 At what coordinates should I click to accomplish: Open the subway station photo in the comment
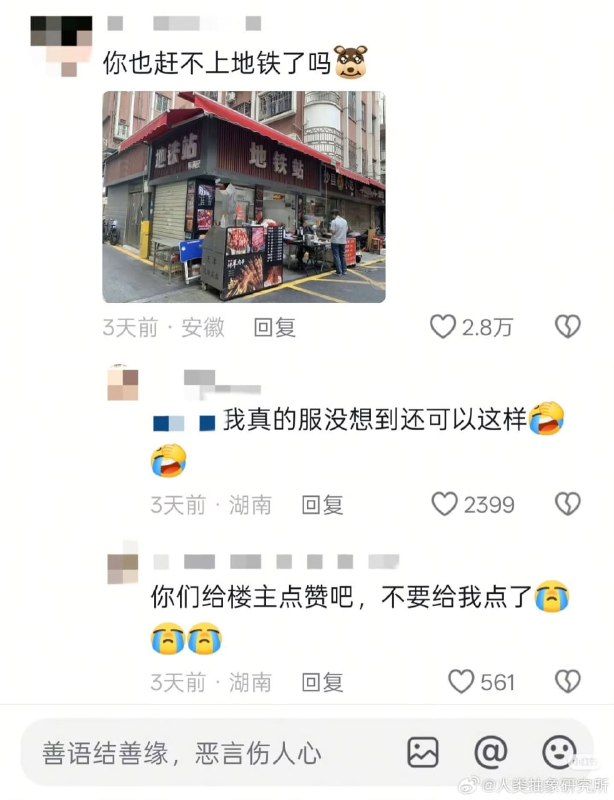(243, 197)
